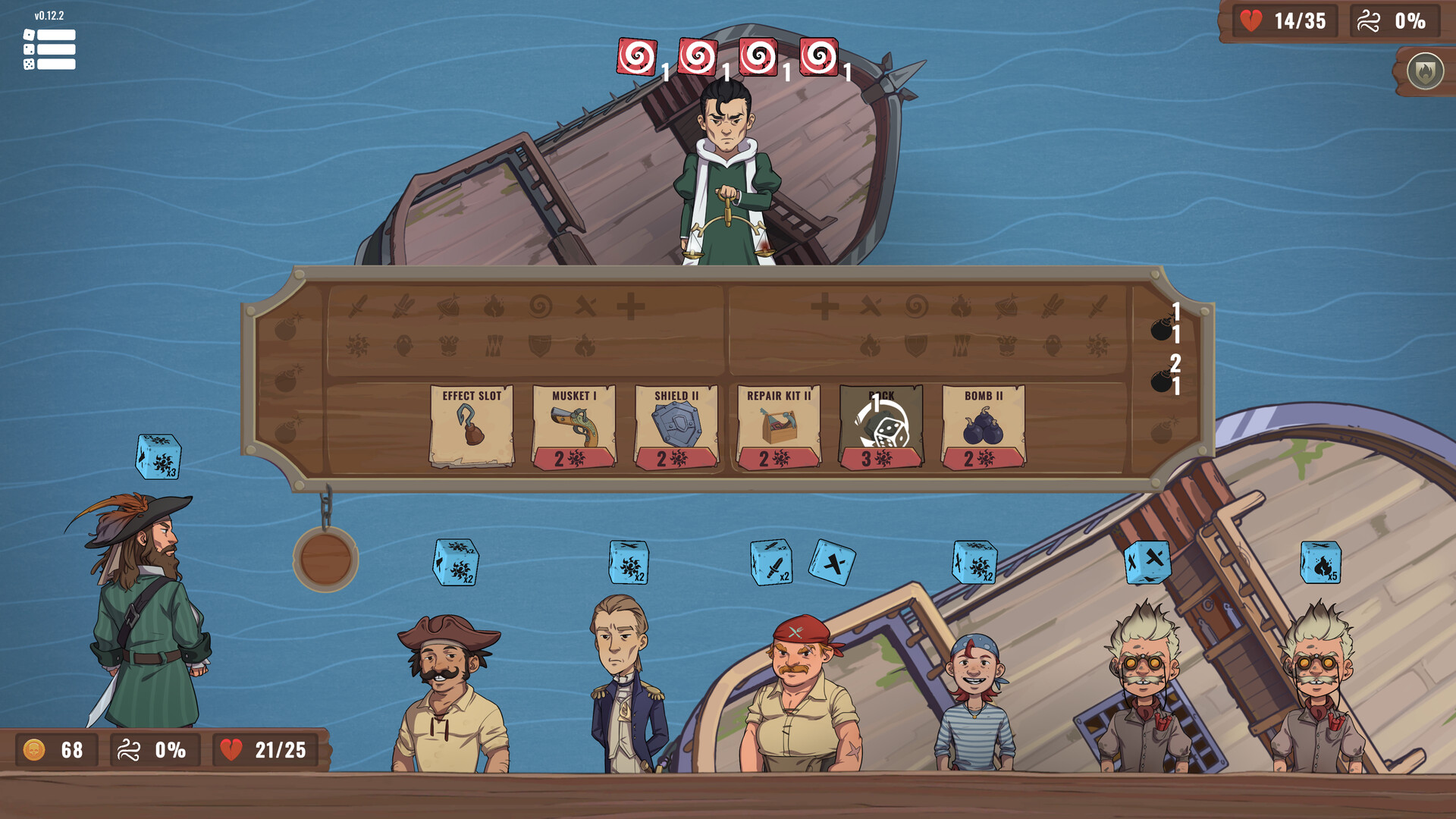1456x819 pixels.
Task: Tap the round wooden hanging button
Action: 325,559
